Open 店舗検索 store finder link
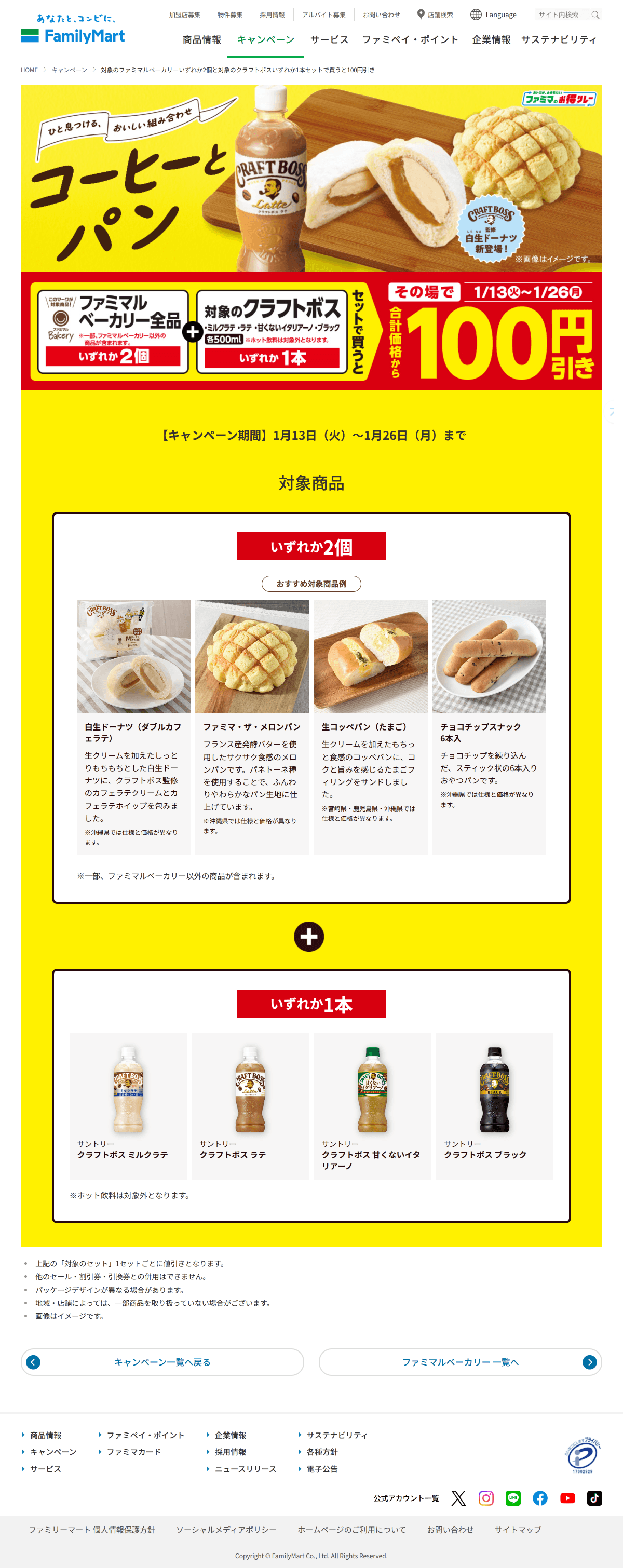This screenshot has height=1568, width=623. [x=435, y=15]
